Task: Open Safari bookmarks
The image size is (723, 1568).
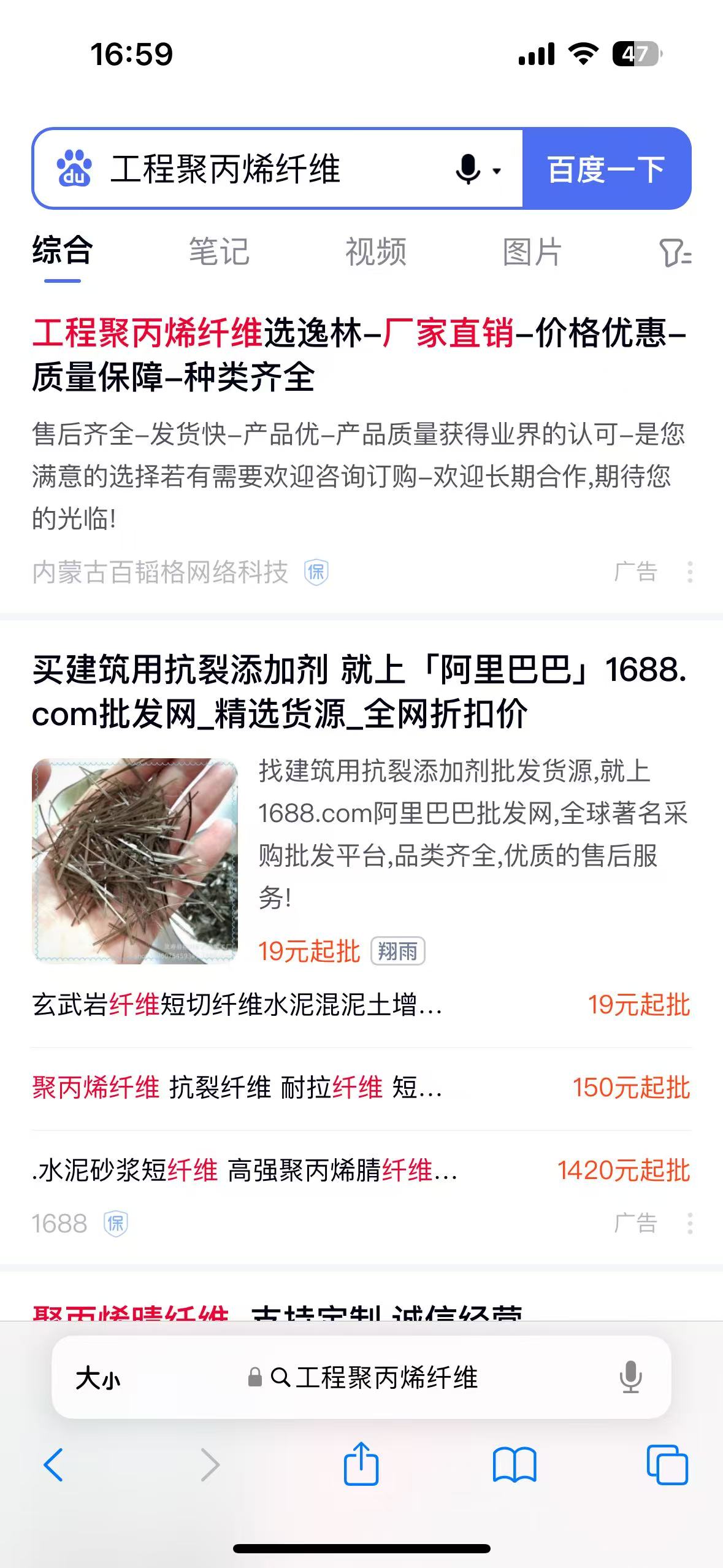Action: coord(515,1465)
